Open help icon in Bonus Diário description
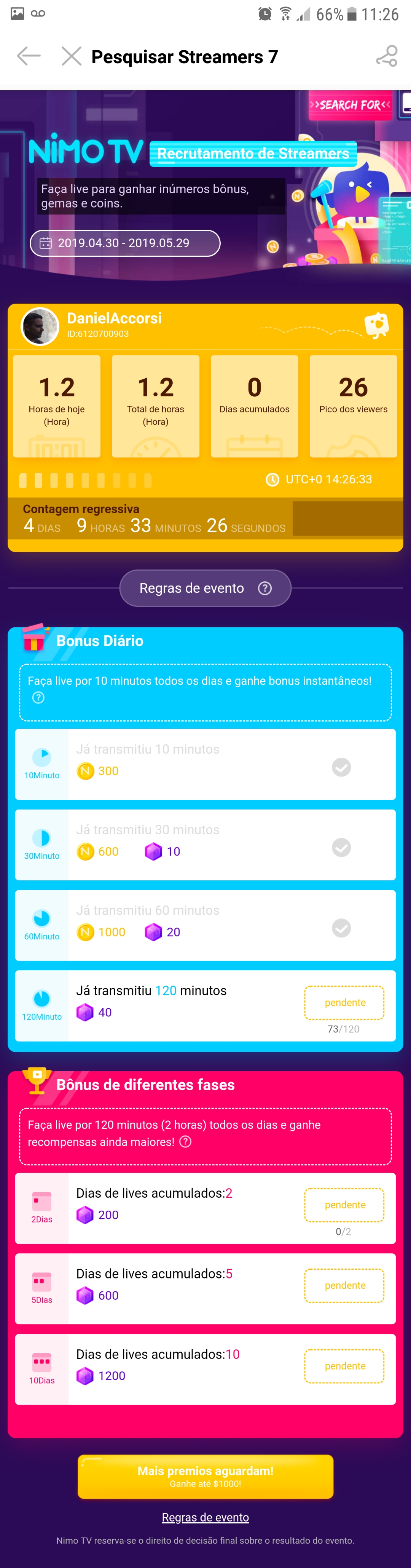The width and height of the screenshot is (411, 1568). [38, 698]
